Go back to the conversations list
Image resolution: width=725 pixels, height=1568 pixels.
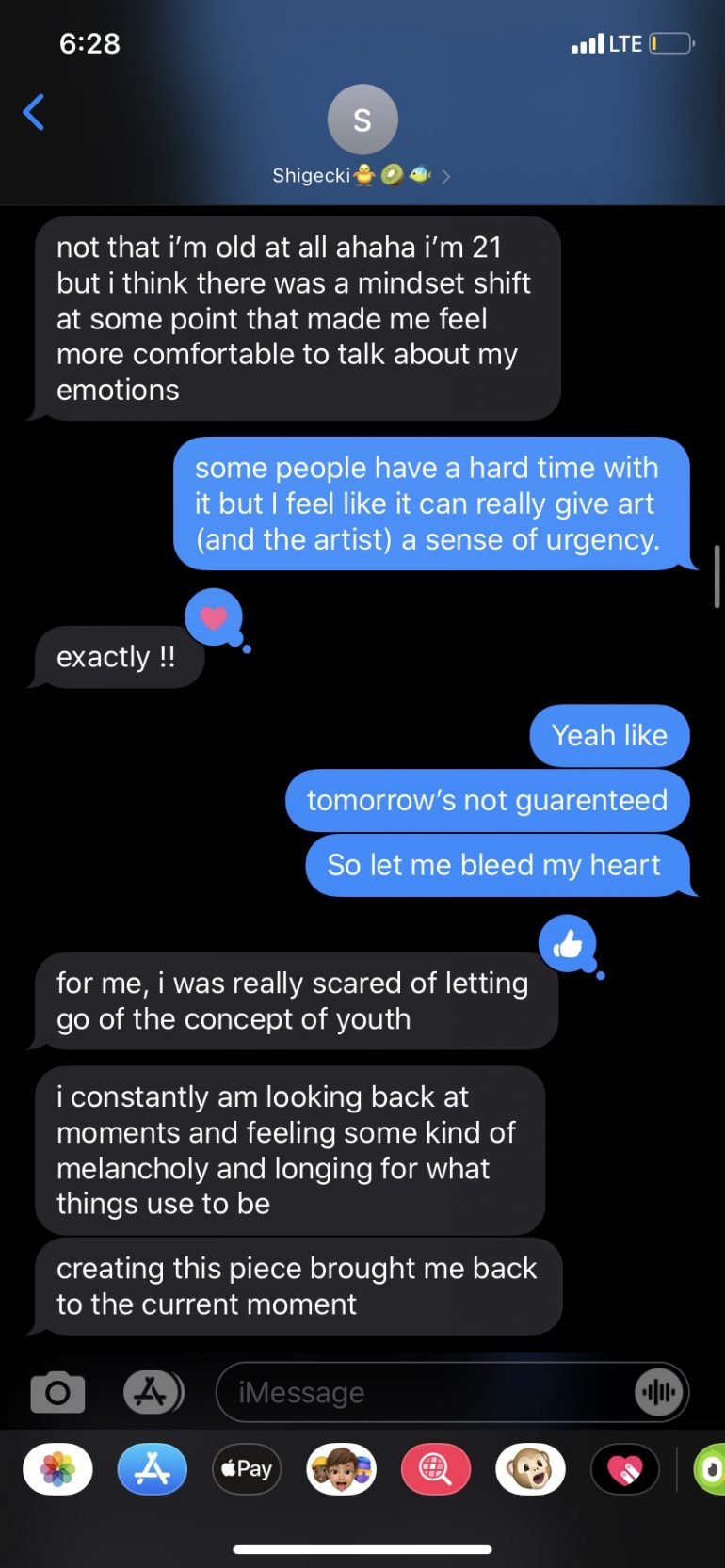pyautogui.click(x=34, y=112)
